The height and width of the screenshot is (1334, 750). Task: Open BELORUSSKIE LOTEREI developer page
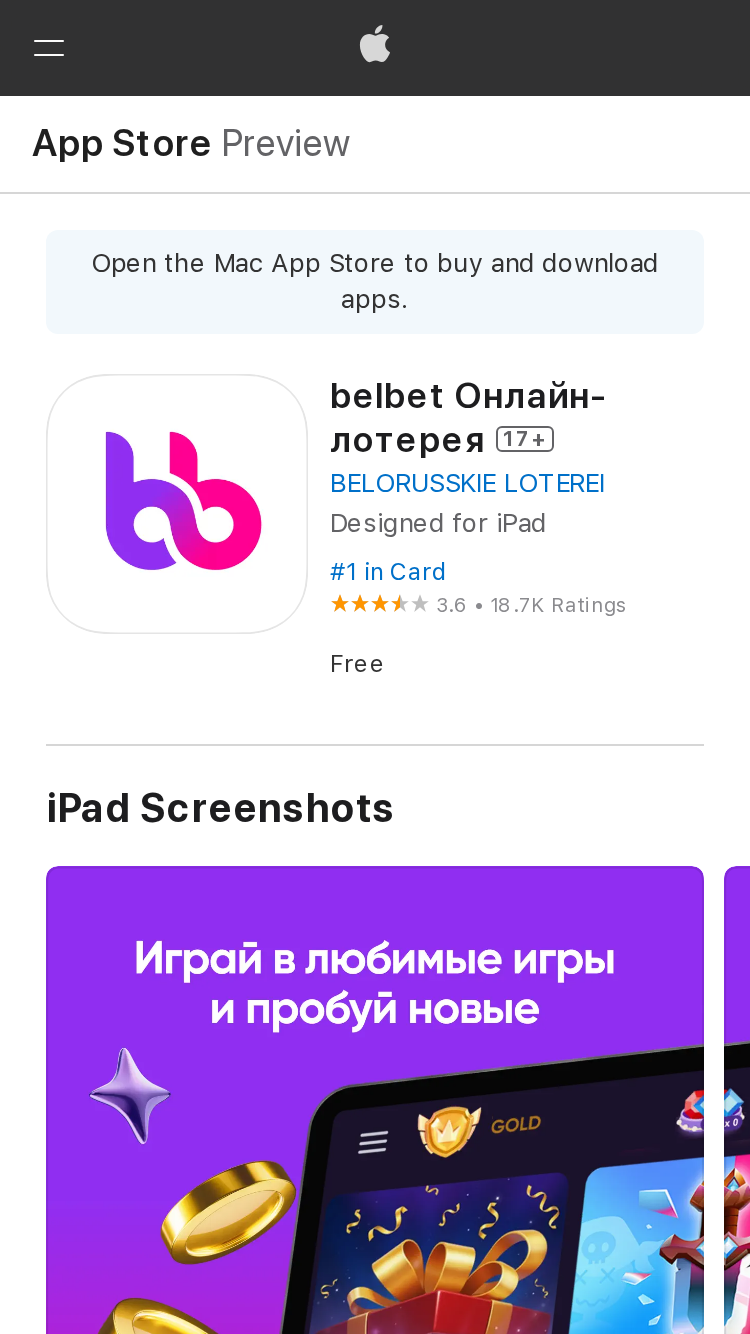pos(467,484)
